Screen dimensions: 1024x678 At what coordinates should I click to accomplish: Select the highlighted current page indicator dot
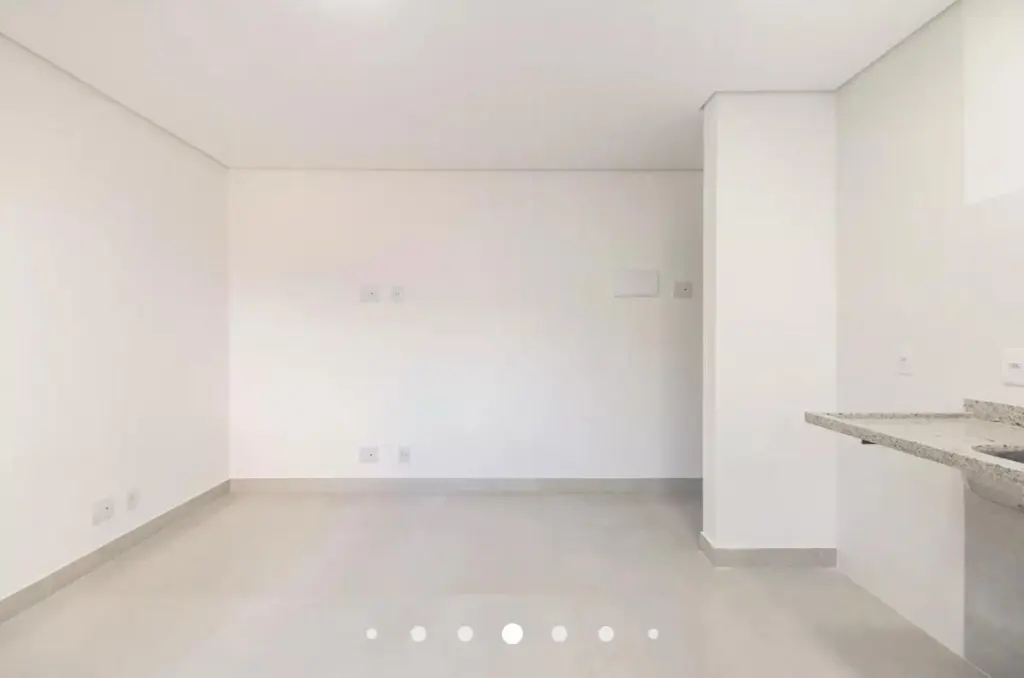click(512, 633)
